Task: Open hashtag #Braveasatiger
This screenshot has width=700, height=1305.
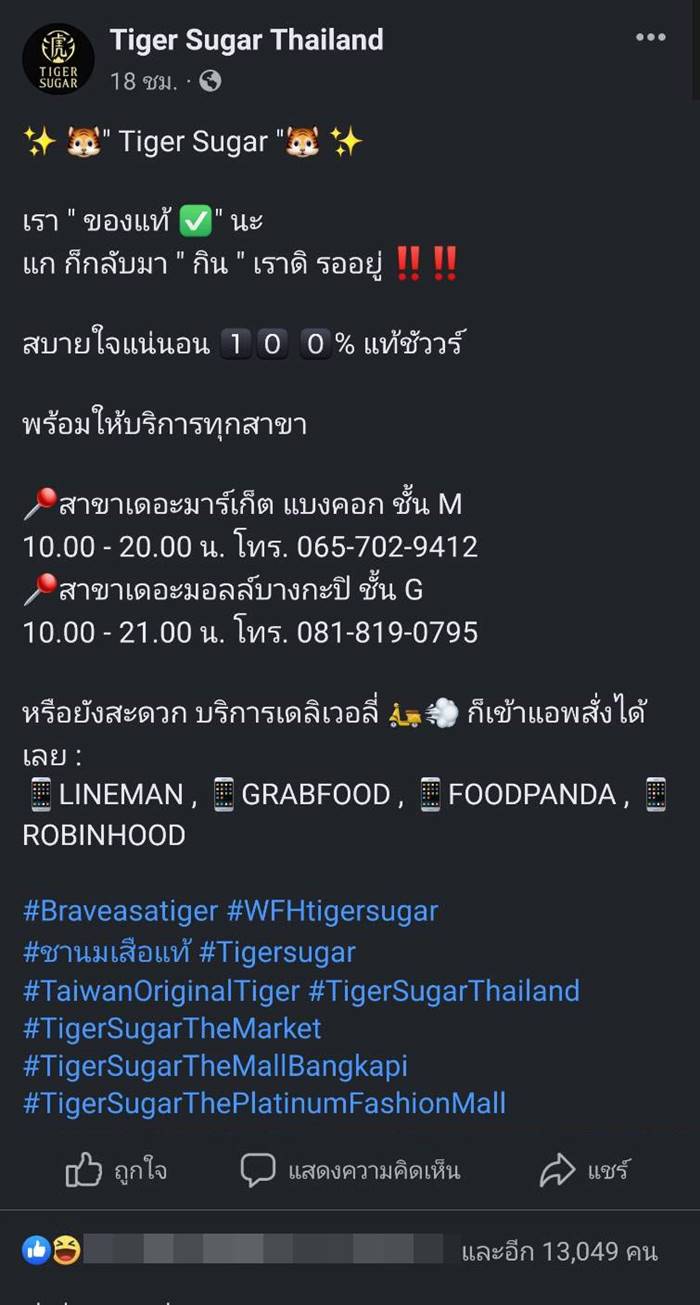Action: (120, 912)
